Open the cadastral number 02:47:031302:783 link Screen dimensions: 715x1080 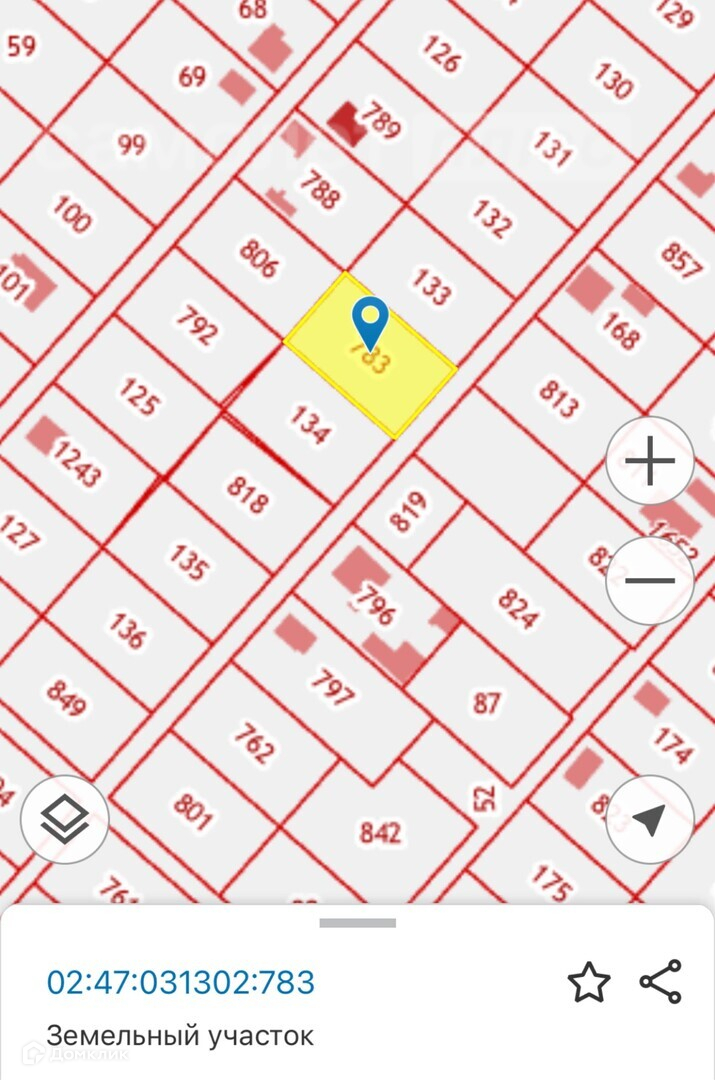point(181,982)
